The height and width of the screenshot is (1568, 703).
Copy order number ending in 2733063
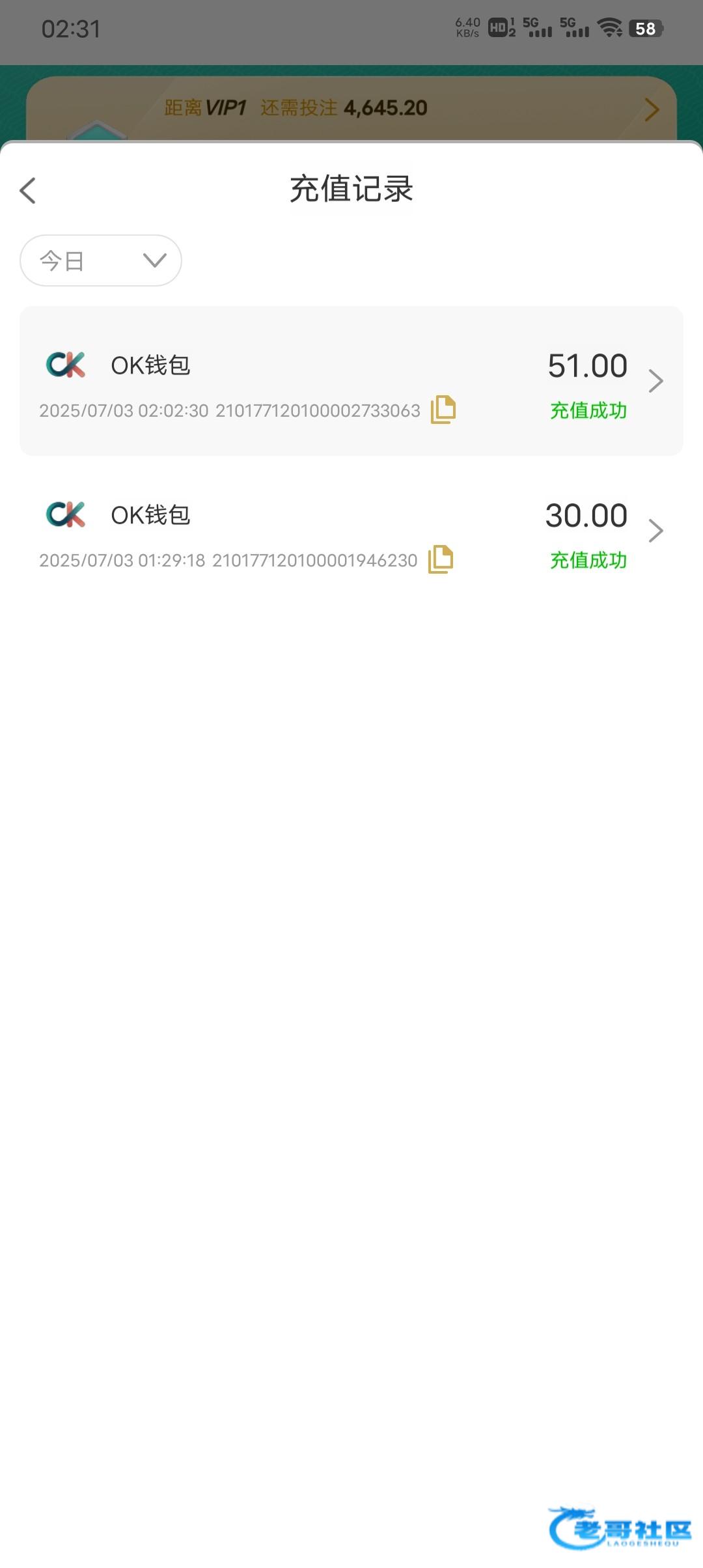(x=443, y=410)
